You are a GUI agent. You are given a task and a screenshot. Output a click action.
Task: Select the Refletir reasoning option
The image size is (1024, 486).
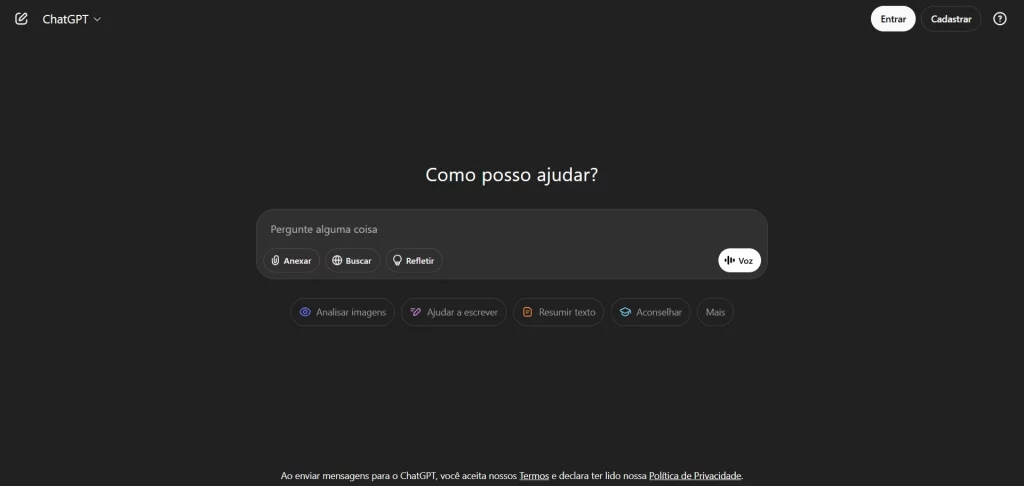coord(413,260)
